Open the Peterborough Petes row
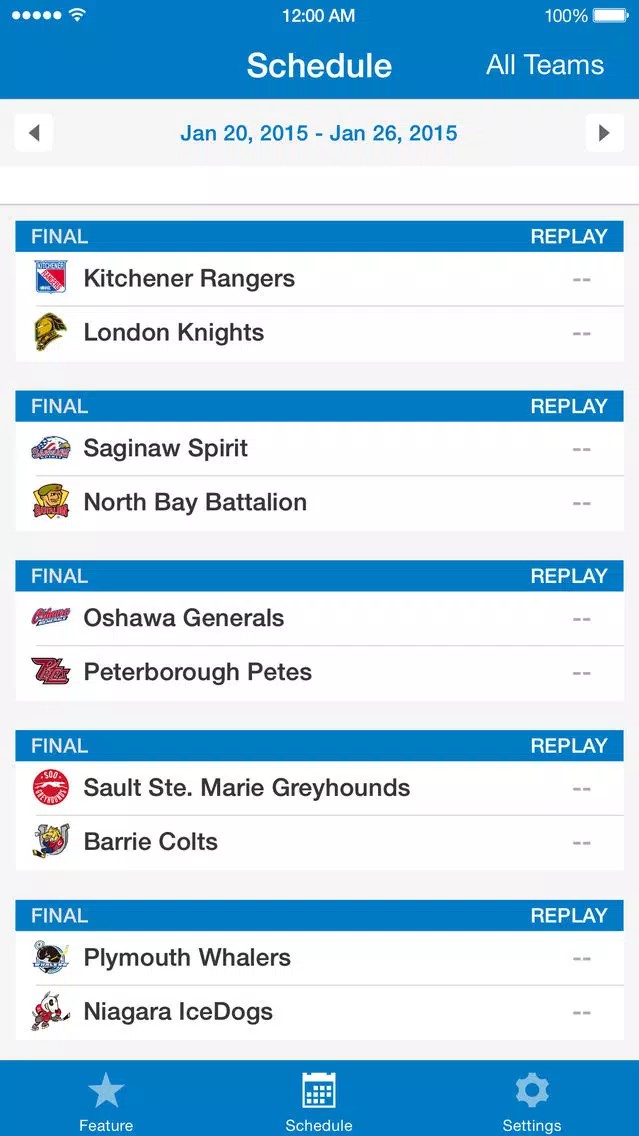The height and width of the screenshot is (1136, 639). click(320, 672)
